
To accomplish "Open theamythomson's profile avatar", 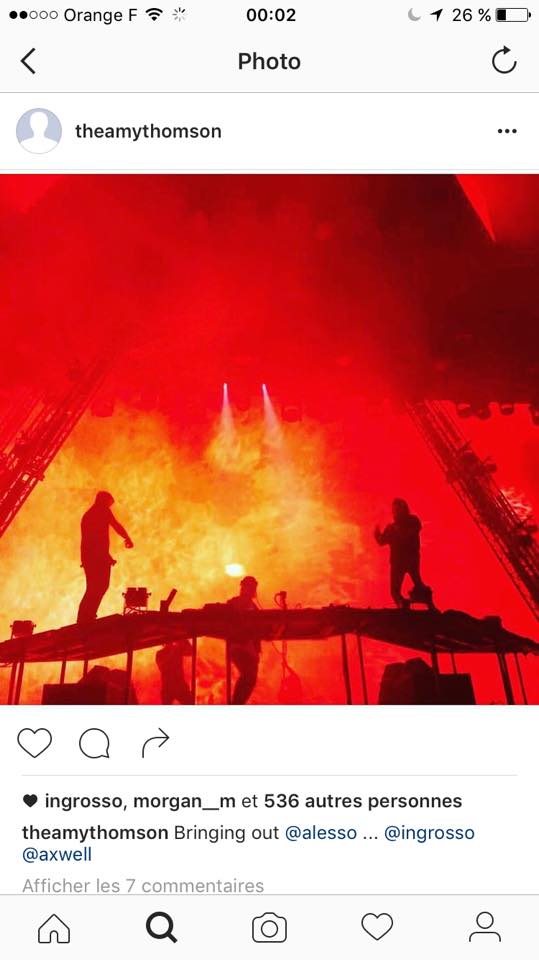I will [x=39, y=131].
